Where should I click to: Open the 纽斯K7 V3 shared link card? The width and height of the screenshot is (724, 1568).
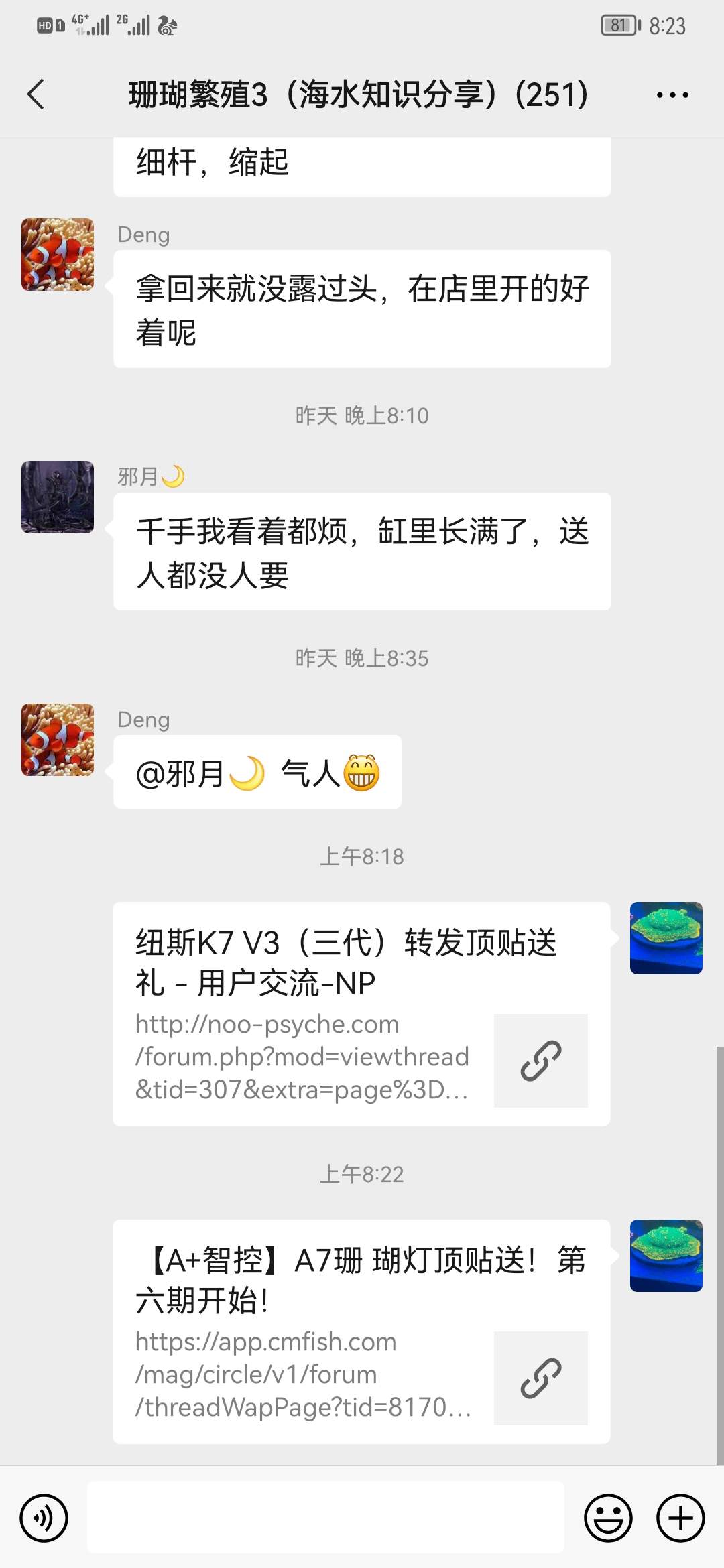[x=361, y=1013]
